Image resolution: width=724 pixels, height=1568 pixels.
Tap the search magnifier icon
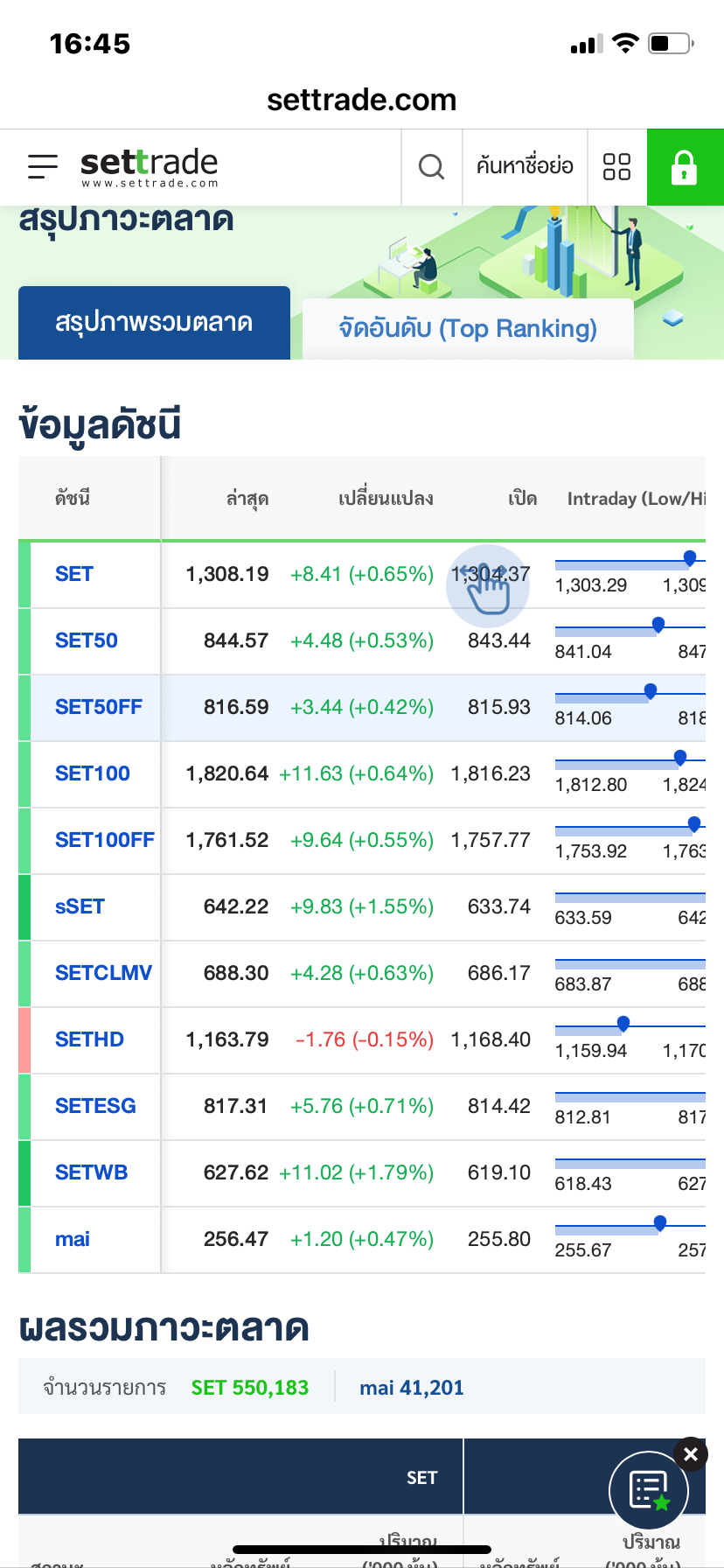pos(431,166)
